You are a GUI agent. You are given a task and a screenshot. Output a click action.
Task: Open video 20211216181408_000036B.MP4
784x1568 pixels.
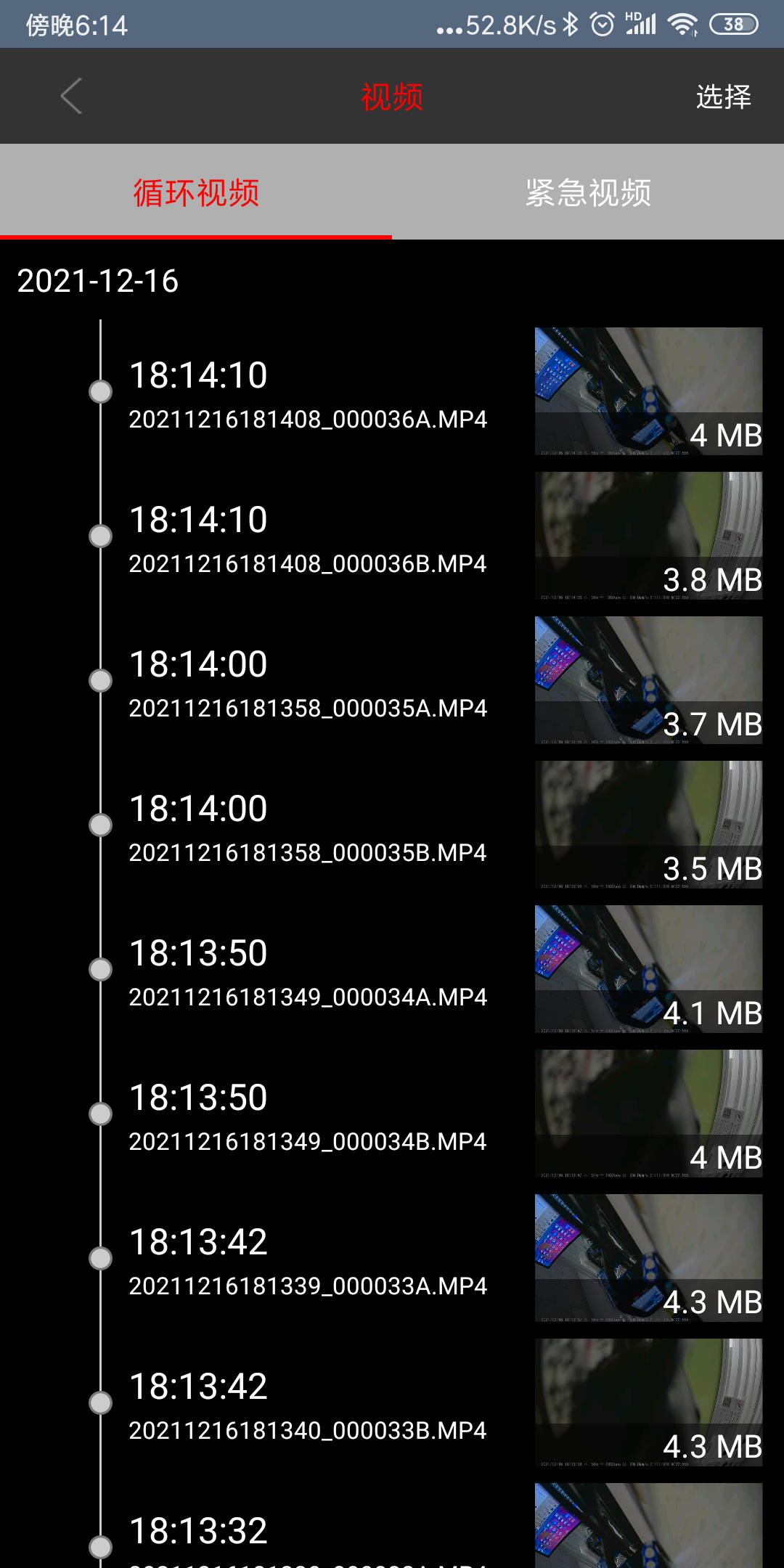coord(308,563)
